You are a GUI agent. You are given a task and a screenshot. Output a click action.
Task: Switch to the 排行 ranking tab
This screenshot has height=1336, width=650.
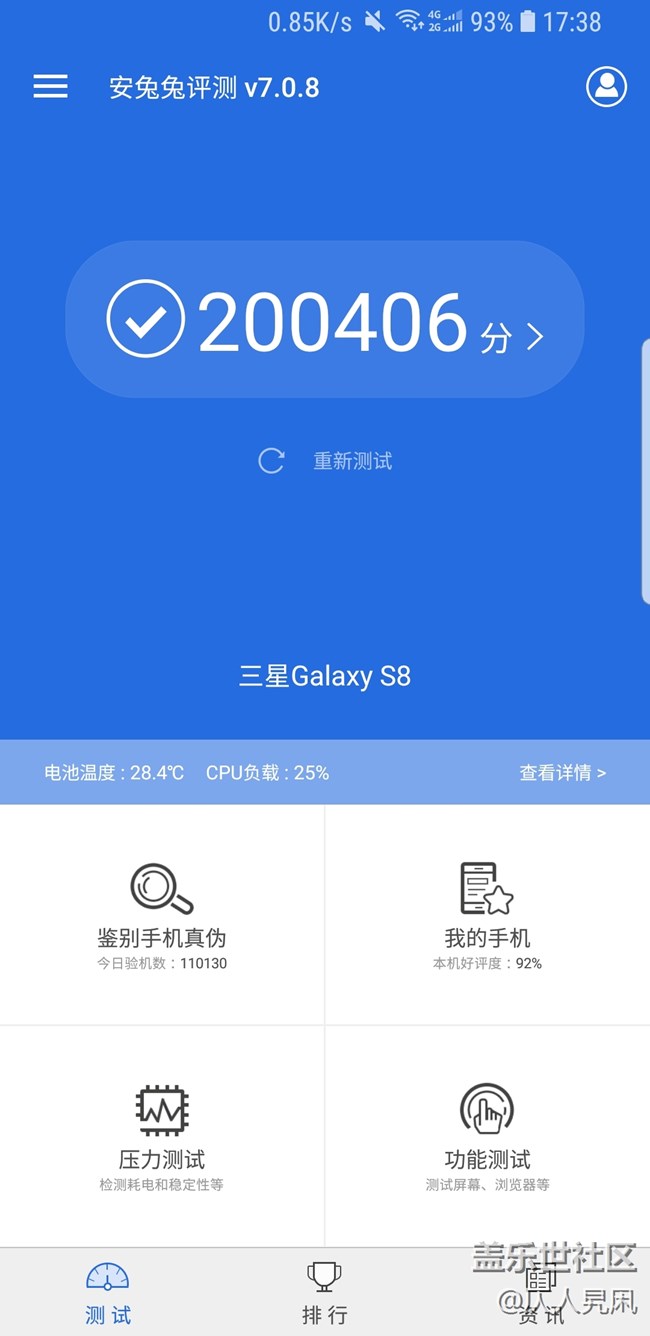pyautogui.click(x=324, y=1292)
